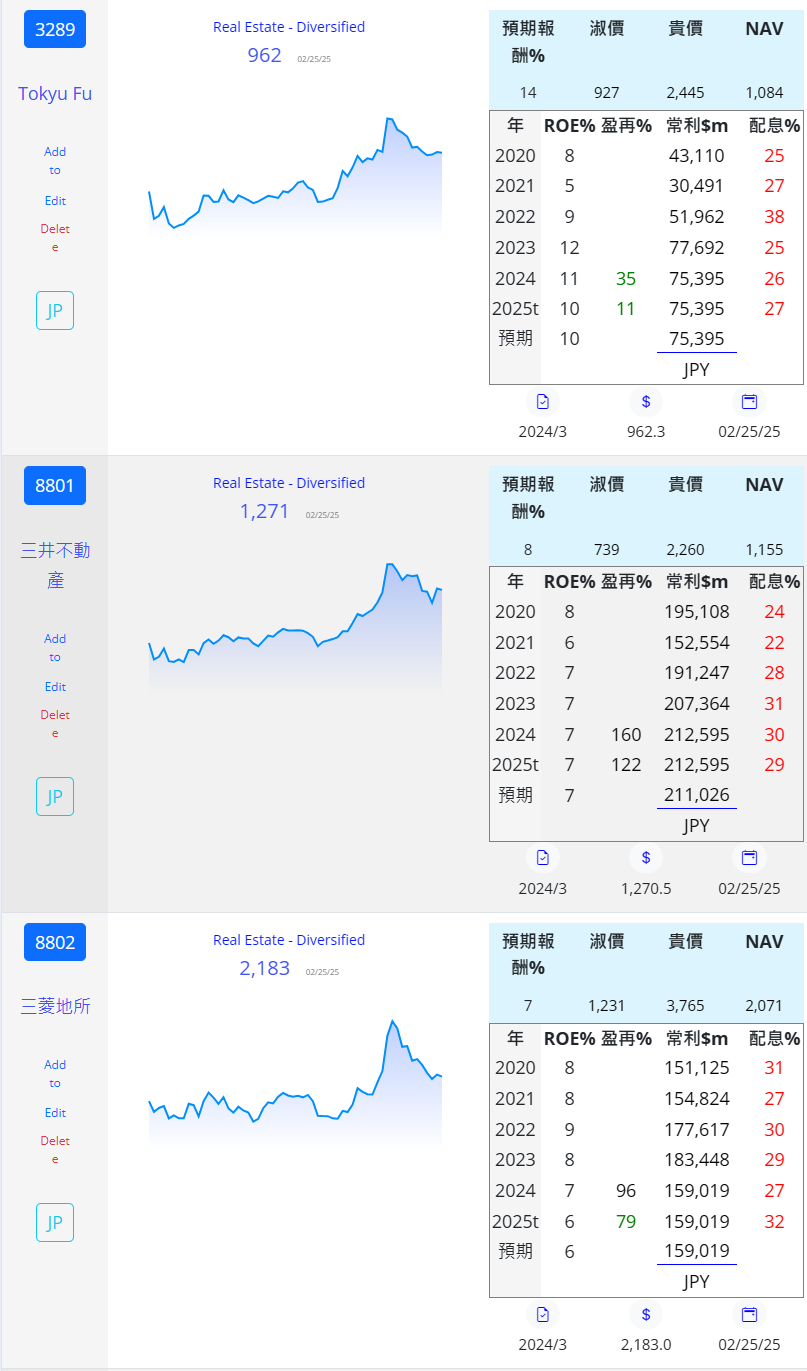
Task: Open the 8802 stock code button
Action: pyautogui.click(x=55, y=942)
